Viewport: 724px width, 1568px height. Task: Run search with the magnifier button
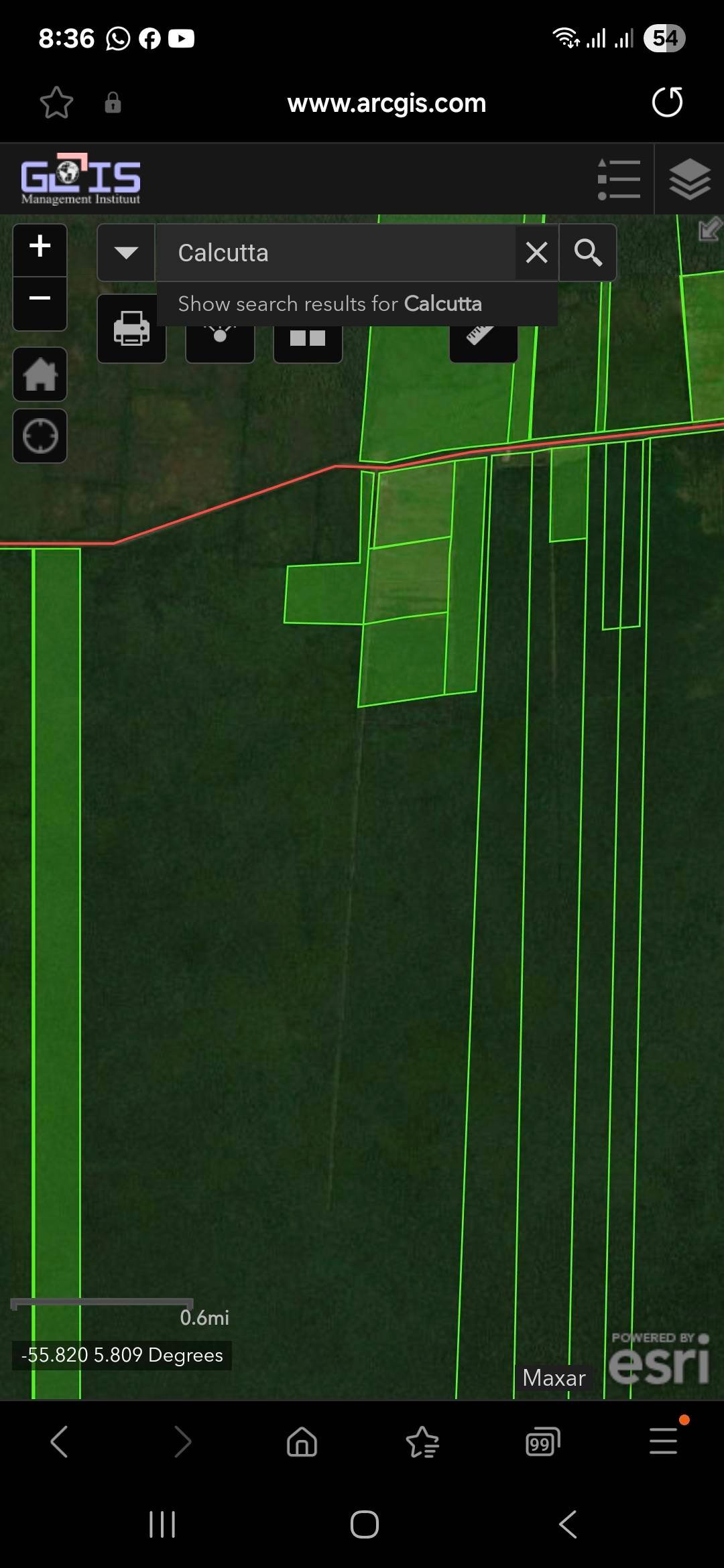(x=588, y=253)
